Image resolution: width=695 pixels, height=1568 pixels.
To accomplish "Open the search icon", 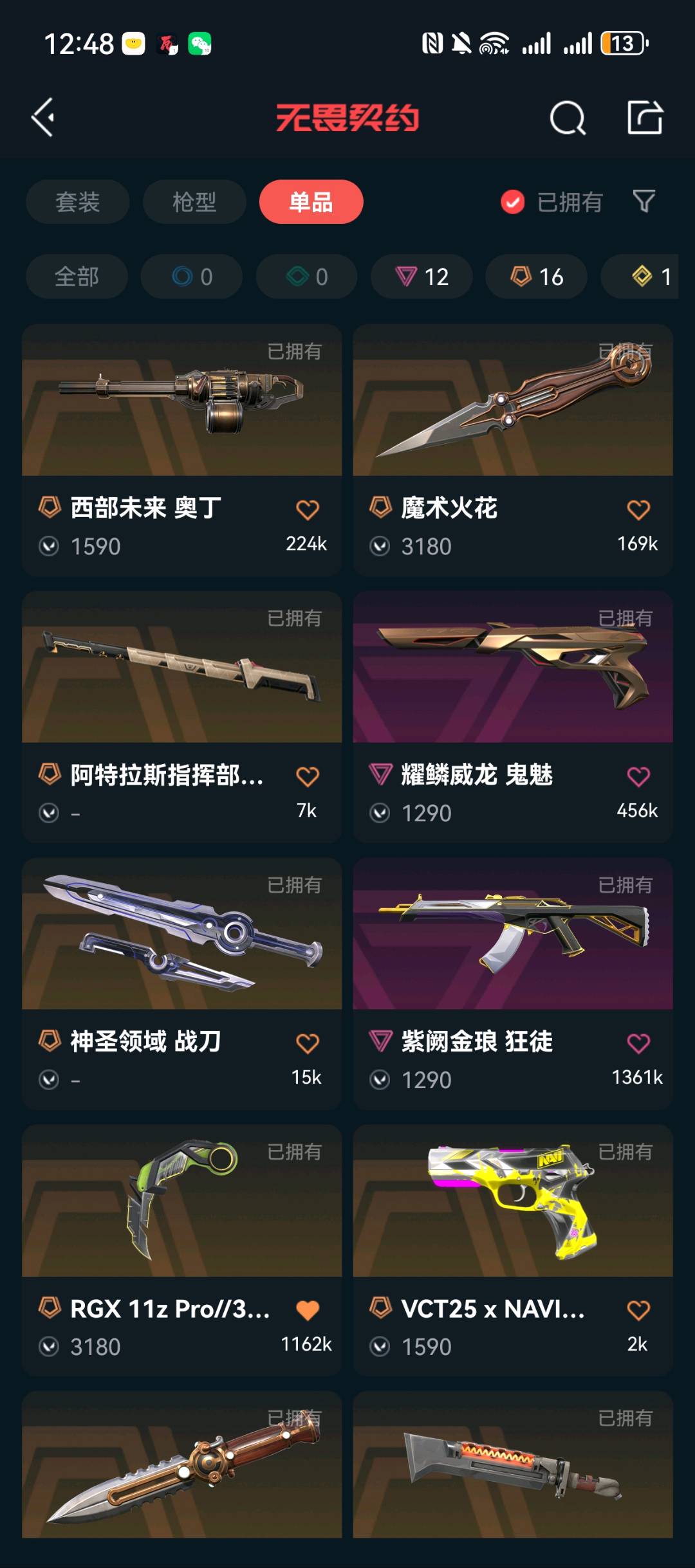I will (x=568, y=118).
